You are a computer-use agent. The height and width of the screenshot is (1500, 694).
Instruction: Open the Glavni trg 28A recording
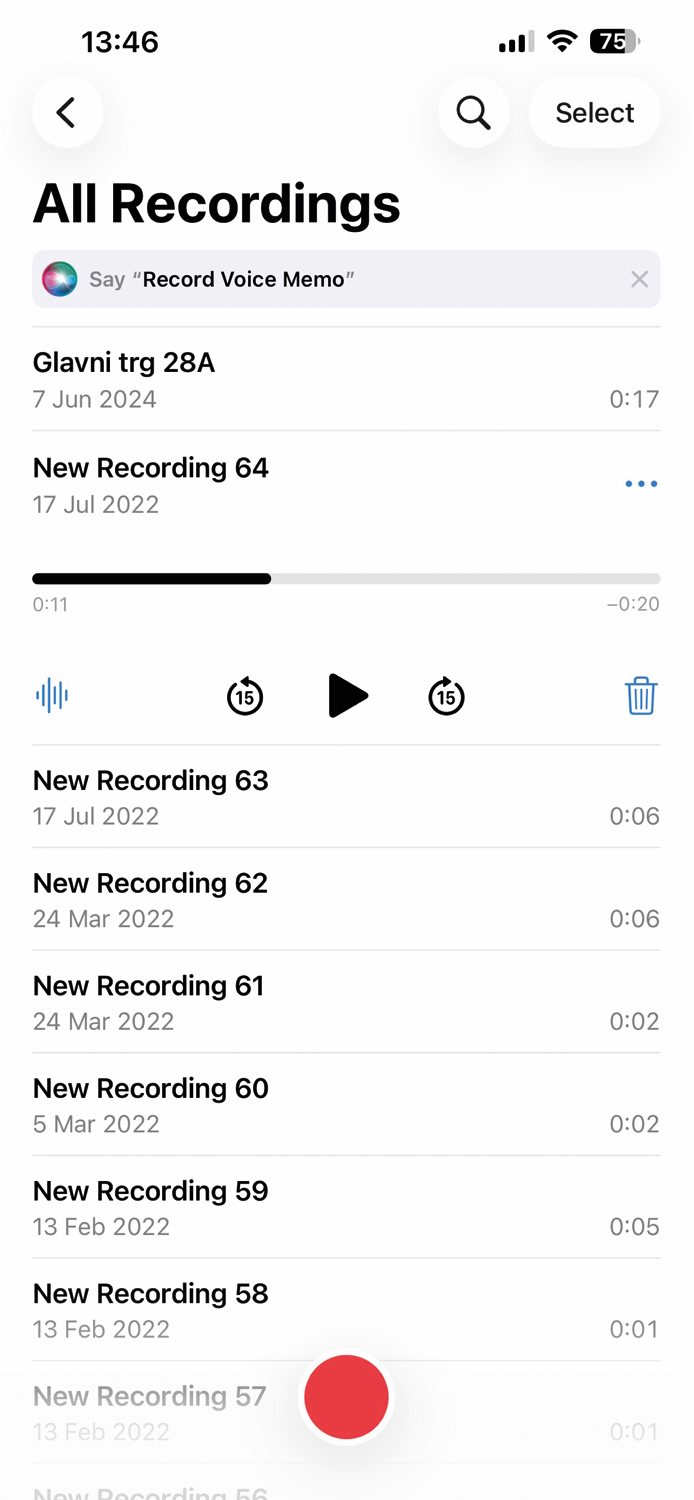(346, 380)
